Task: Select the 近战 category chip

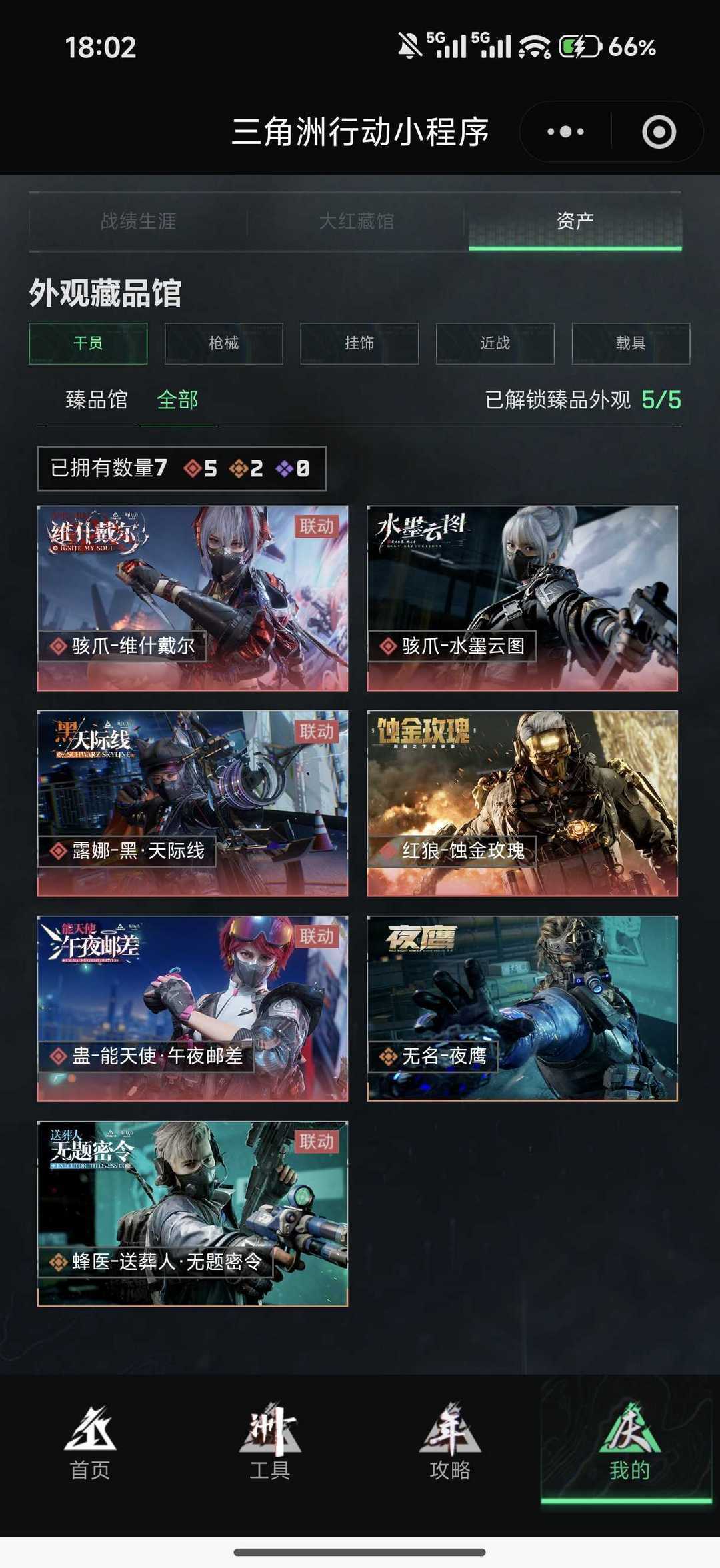Action: 495,343
